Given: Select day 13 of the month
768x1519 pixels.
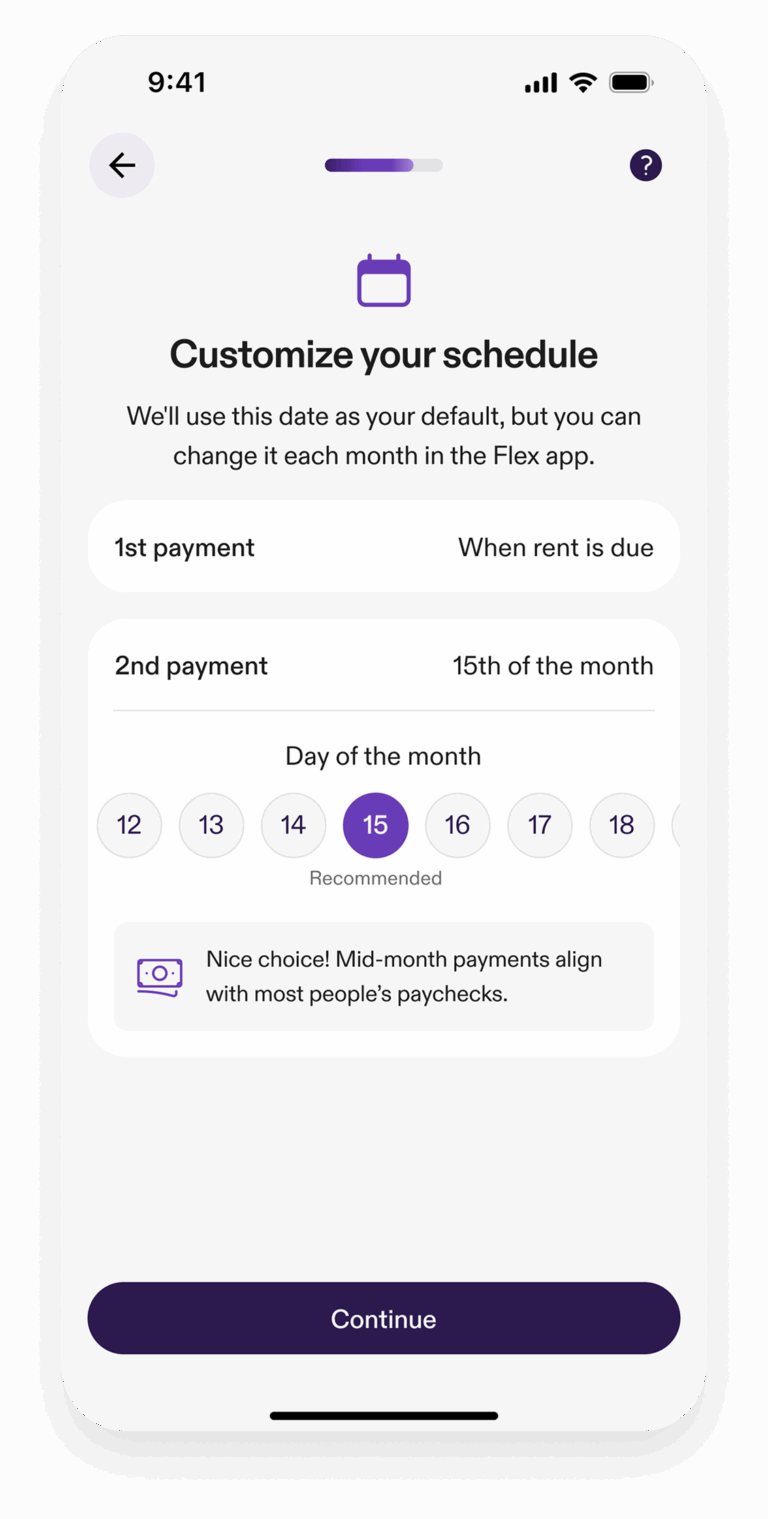Looking at the screenshot, I should pyautogui.click(x=211, y=825).
